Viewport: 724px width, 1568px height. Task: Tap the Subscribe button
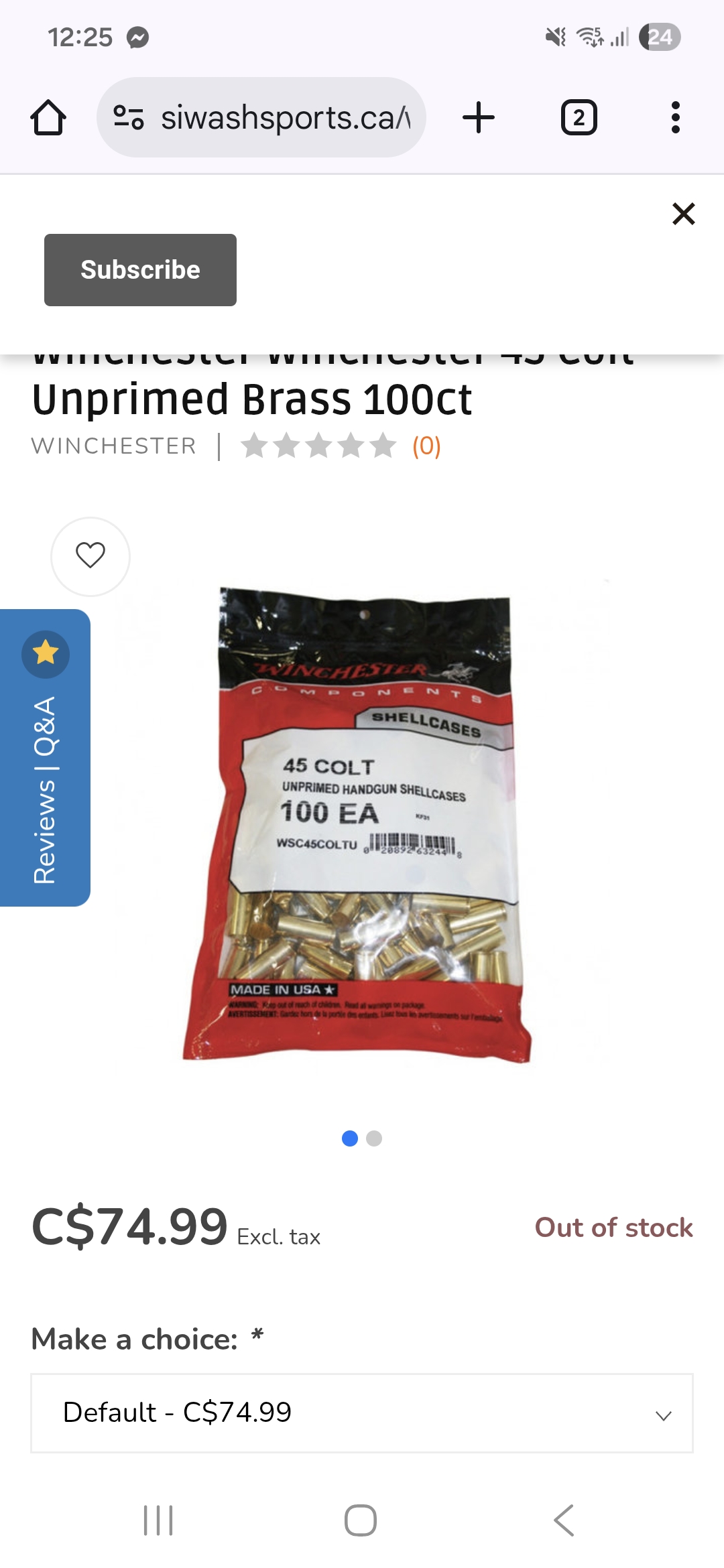(140, 270)
